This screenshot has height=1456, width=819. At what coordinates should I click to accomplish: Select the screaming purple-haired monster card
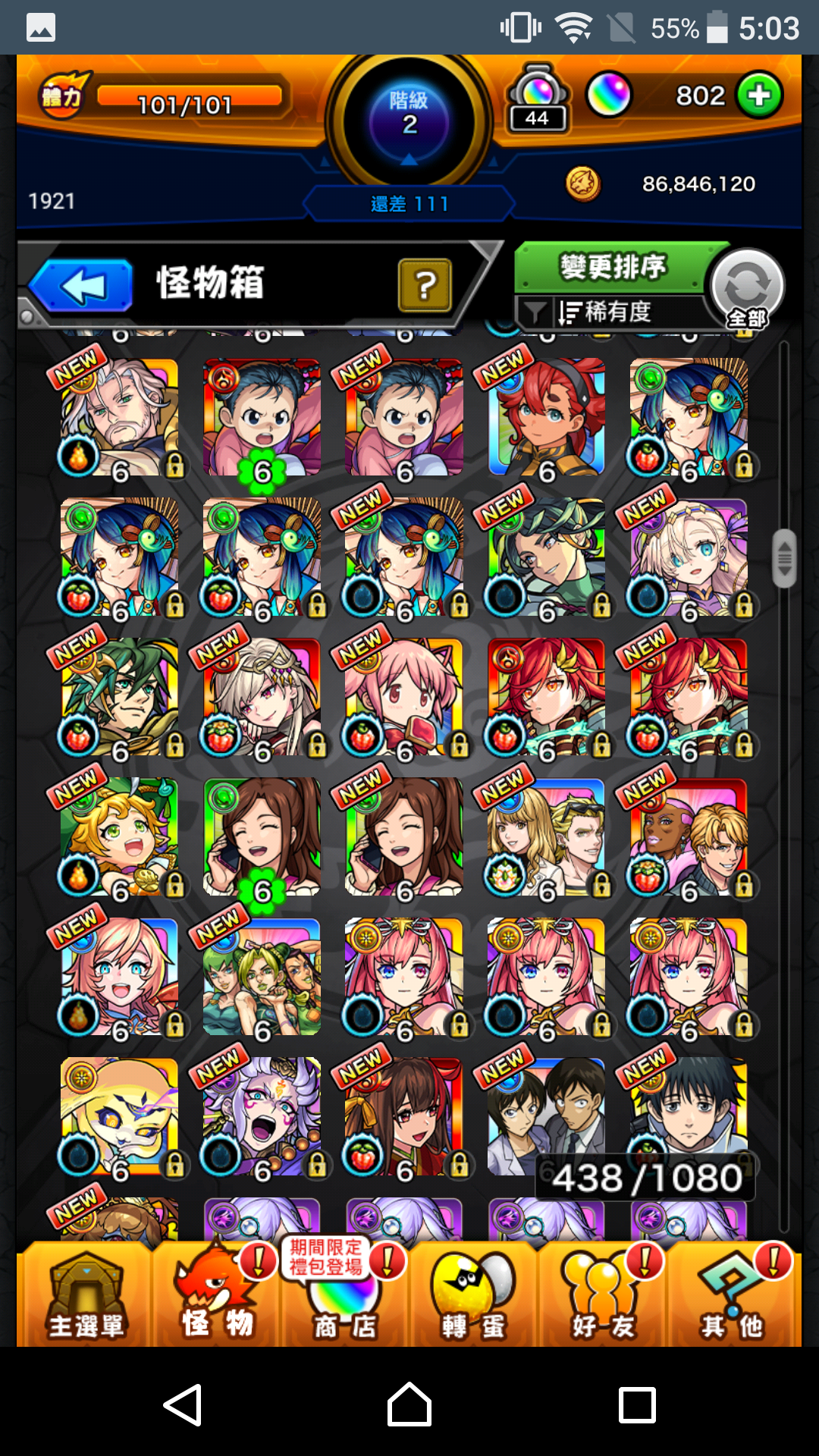[x=262, y=1117]
